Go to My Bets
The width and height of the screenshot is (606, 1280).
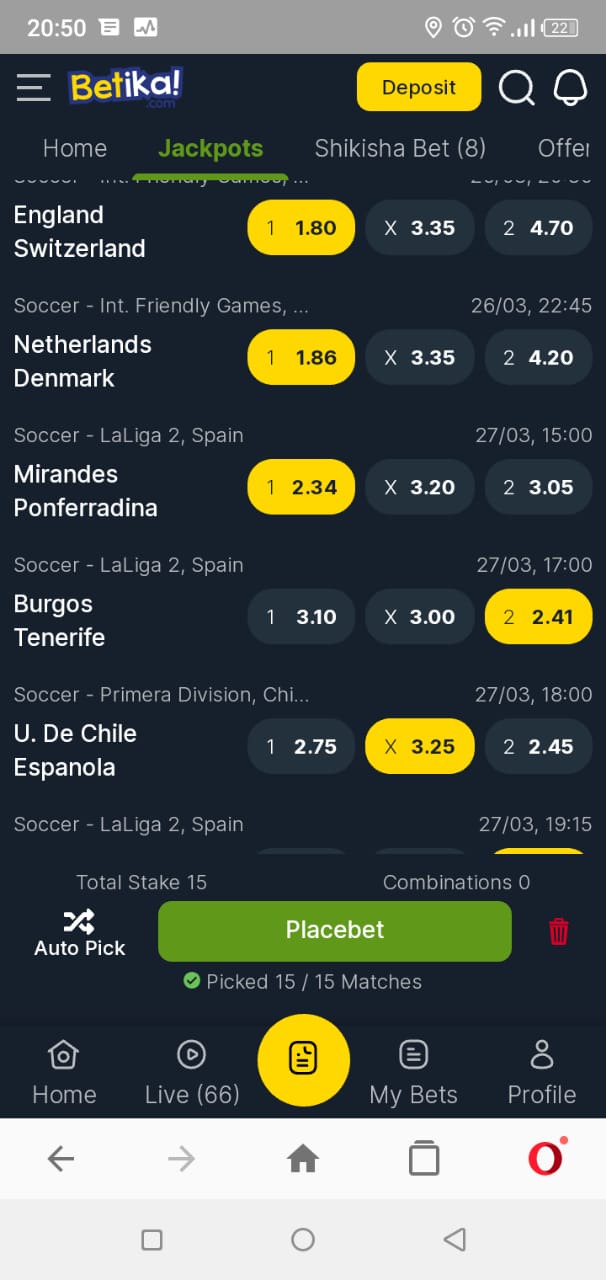click(413, 1073)
